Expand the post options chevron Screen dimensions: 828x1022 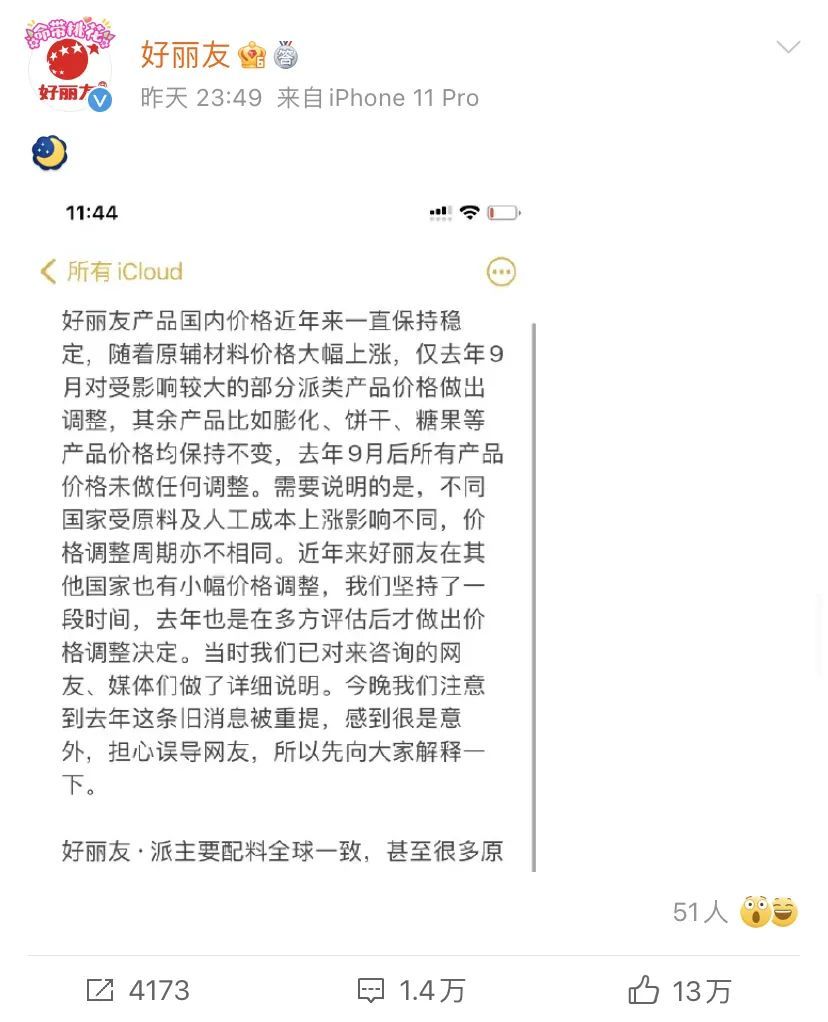(788, 48)
